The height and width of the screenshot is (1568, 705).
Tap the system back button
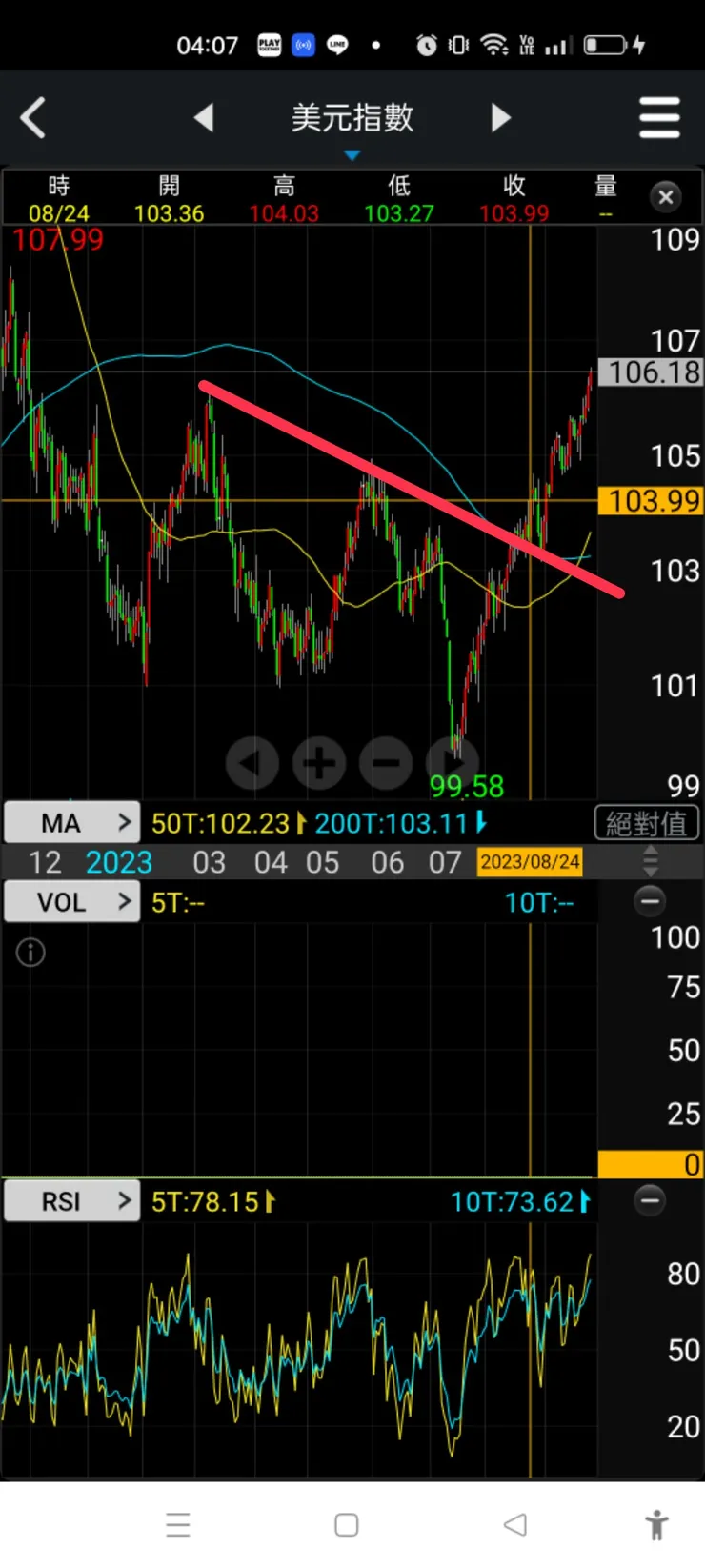click(515, 1524)
